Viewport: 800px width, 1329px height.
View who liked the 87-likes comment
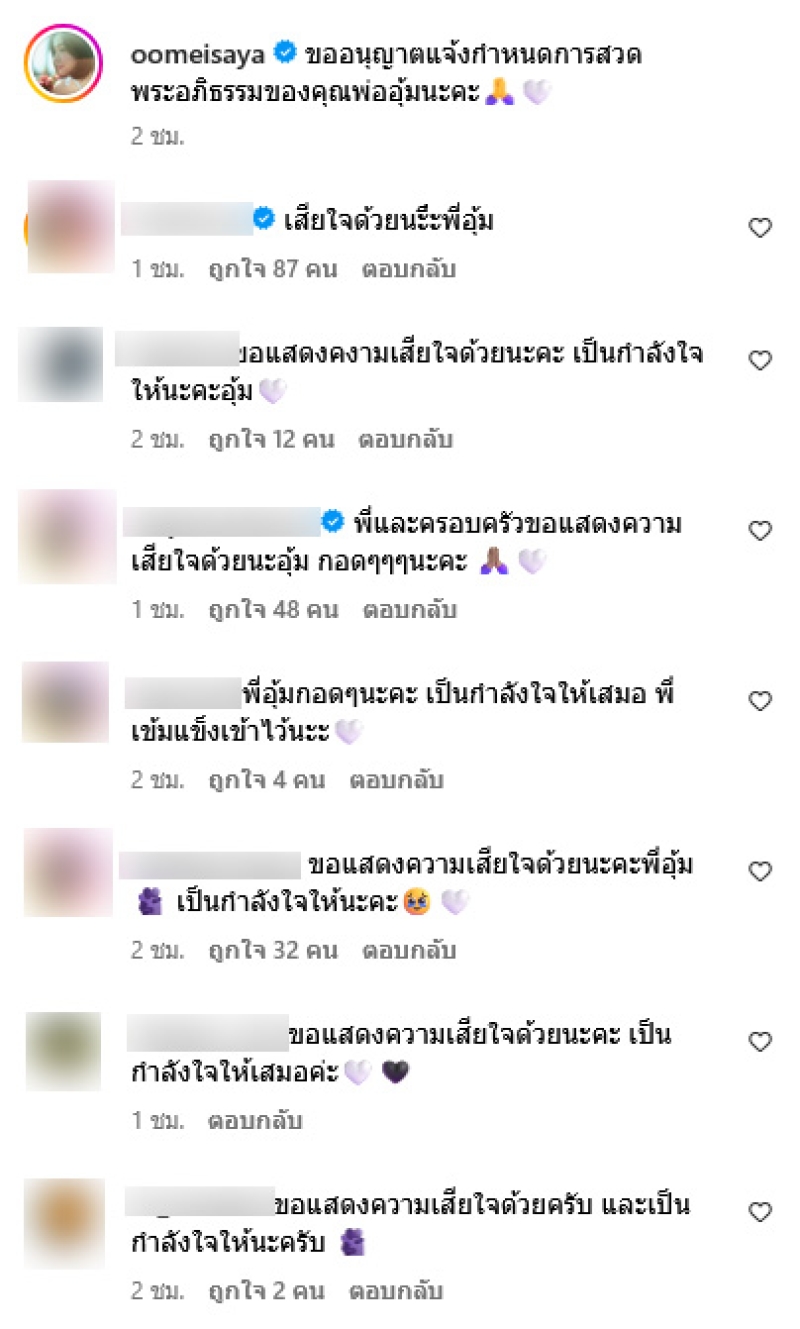pyautogui.click(x=272, y=269)
